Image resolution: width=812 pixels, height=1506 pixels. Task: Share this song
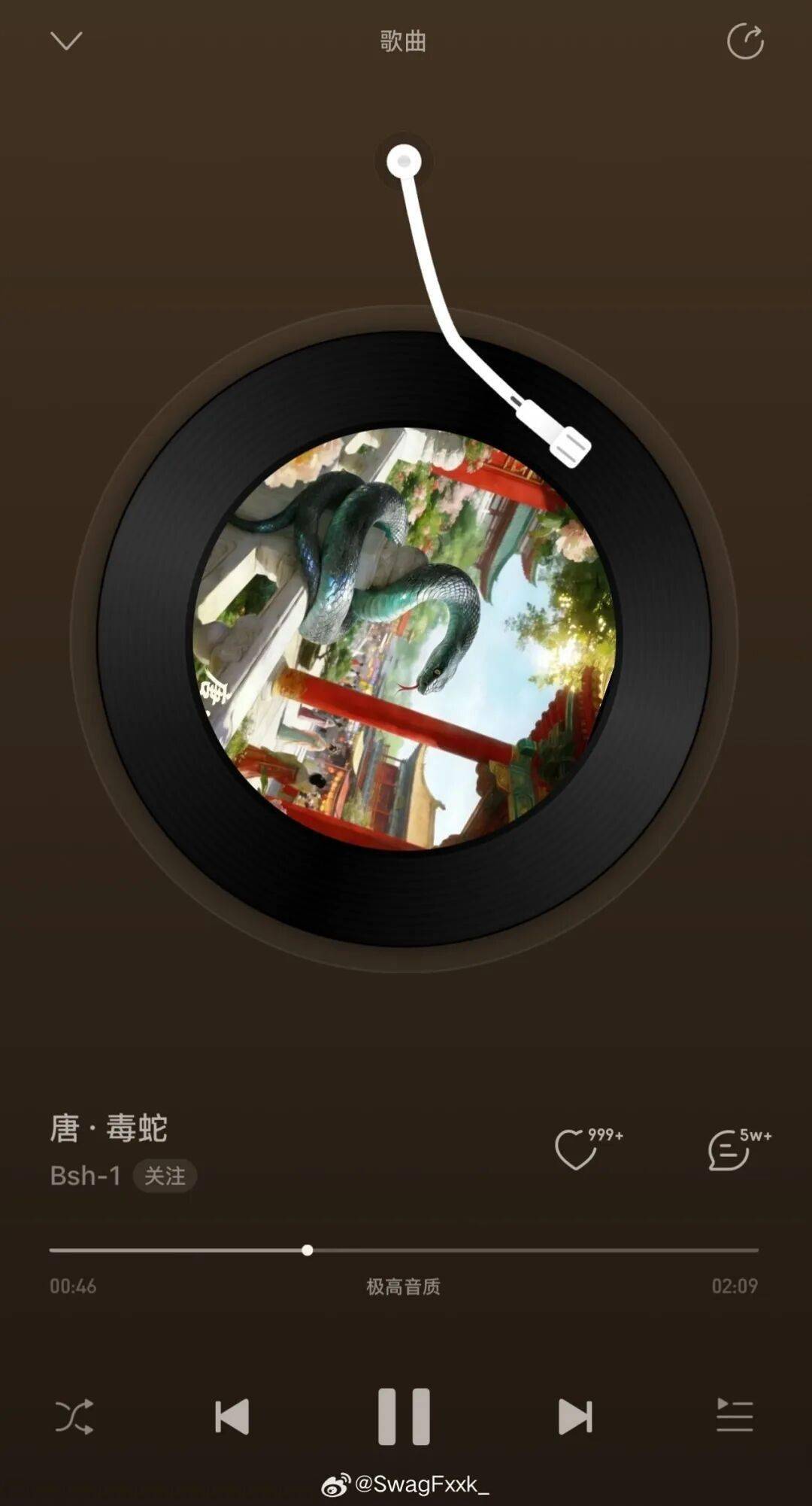(744, 41)
